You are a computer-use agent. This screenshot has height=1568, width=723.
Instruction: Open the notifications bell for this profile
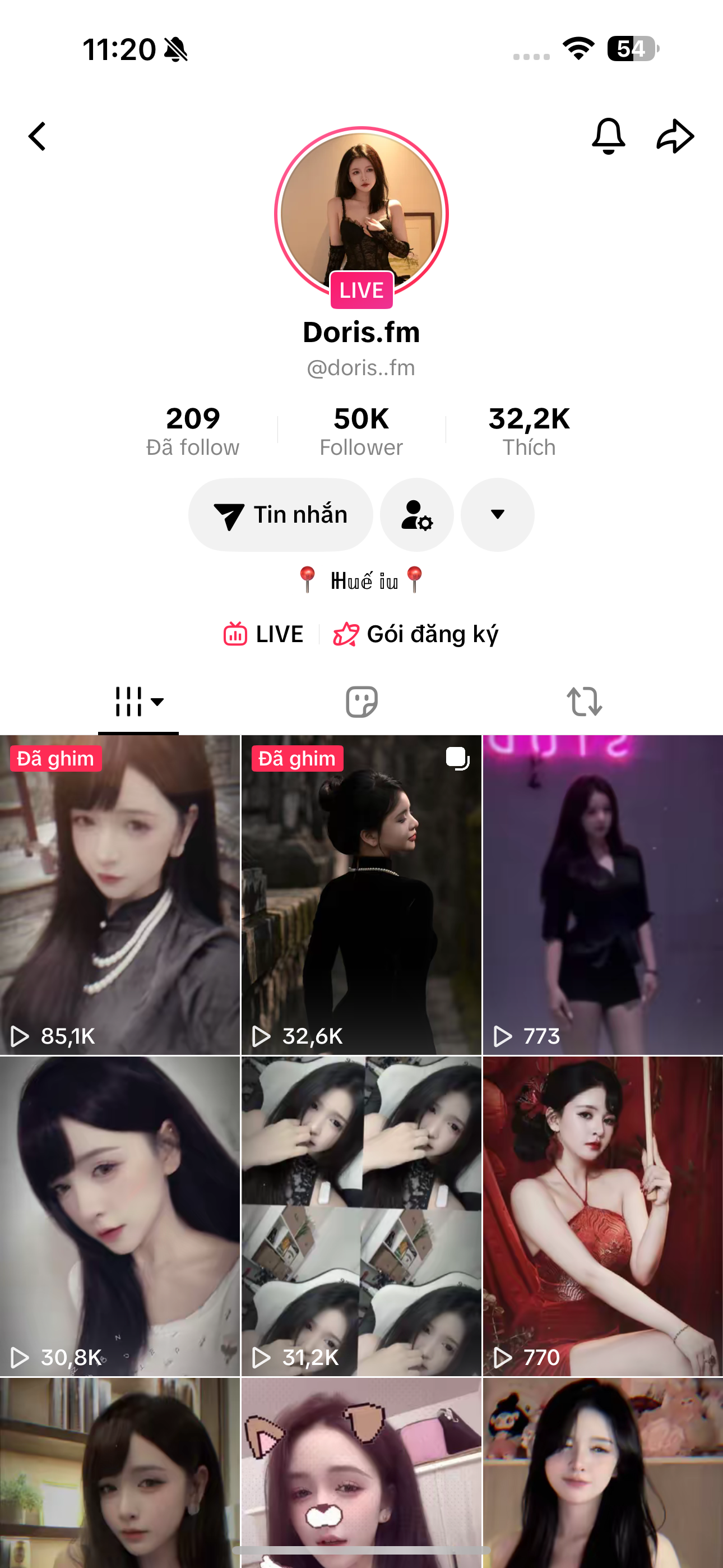(608, 136)
